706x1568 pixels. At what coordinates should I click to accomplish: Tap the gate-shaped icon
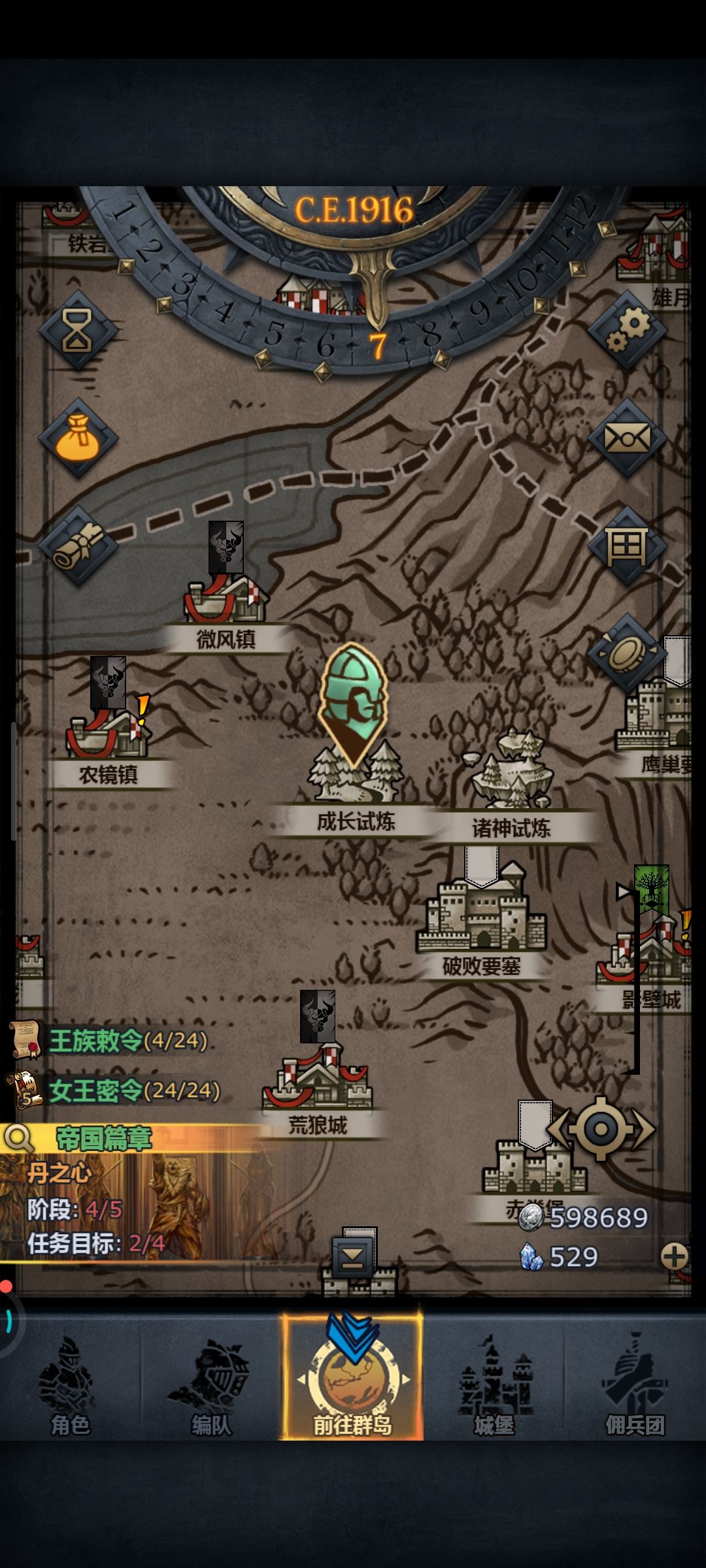(x=627, y=546)
